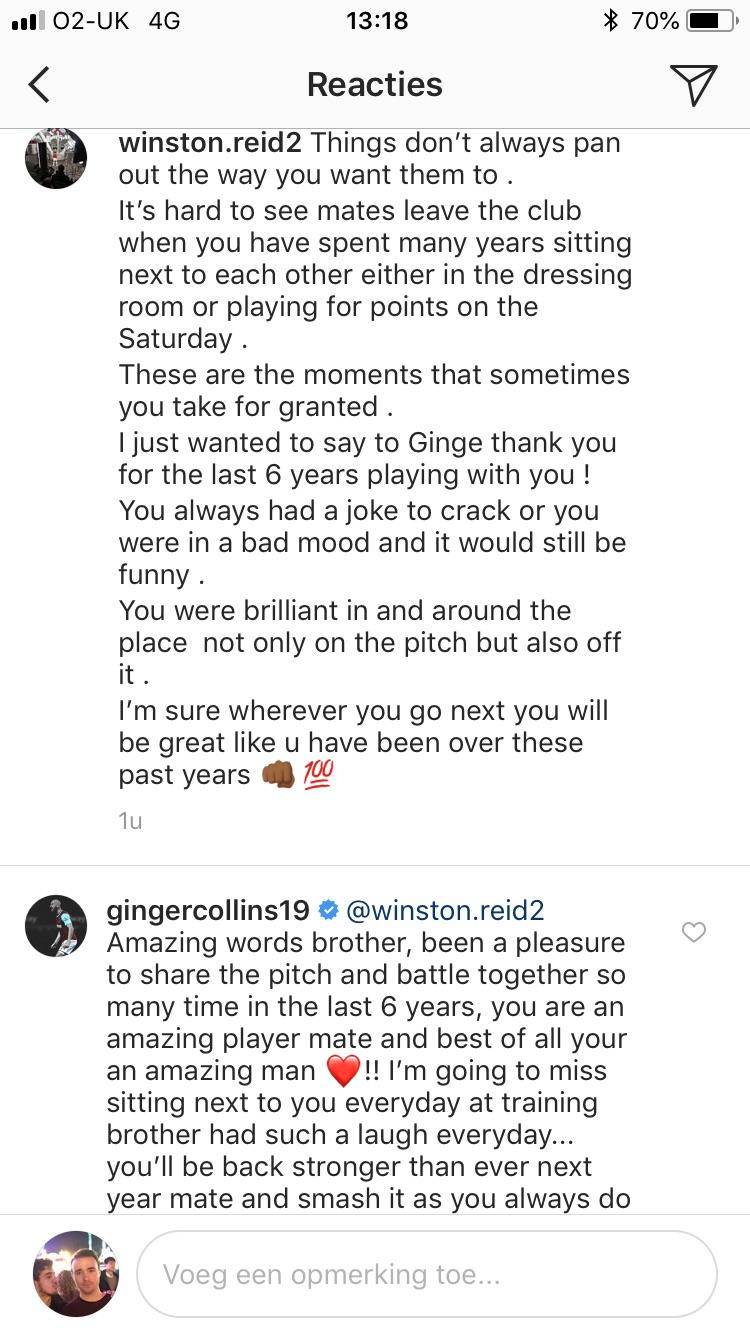Image resolution: width=750 pixels, height=1334 pixels.
Task: Like gingercollins19's comment with the heart icon
Action: tap(694, 932)
